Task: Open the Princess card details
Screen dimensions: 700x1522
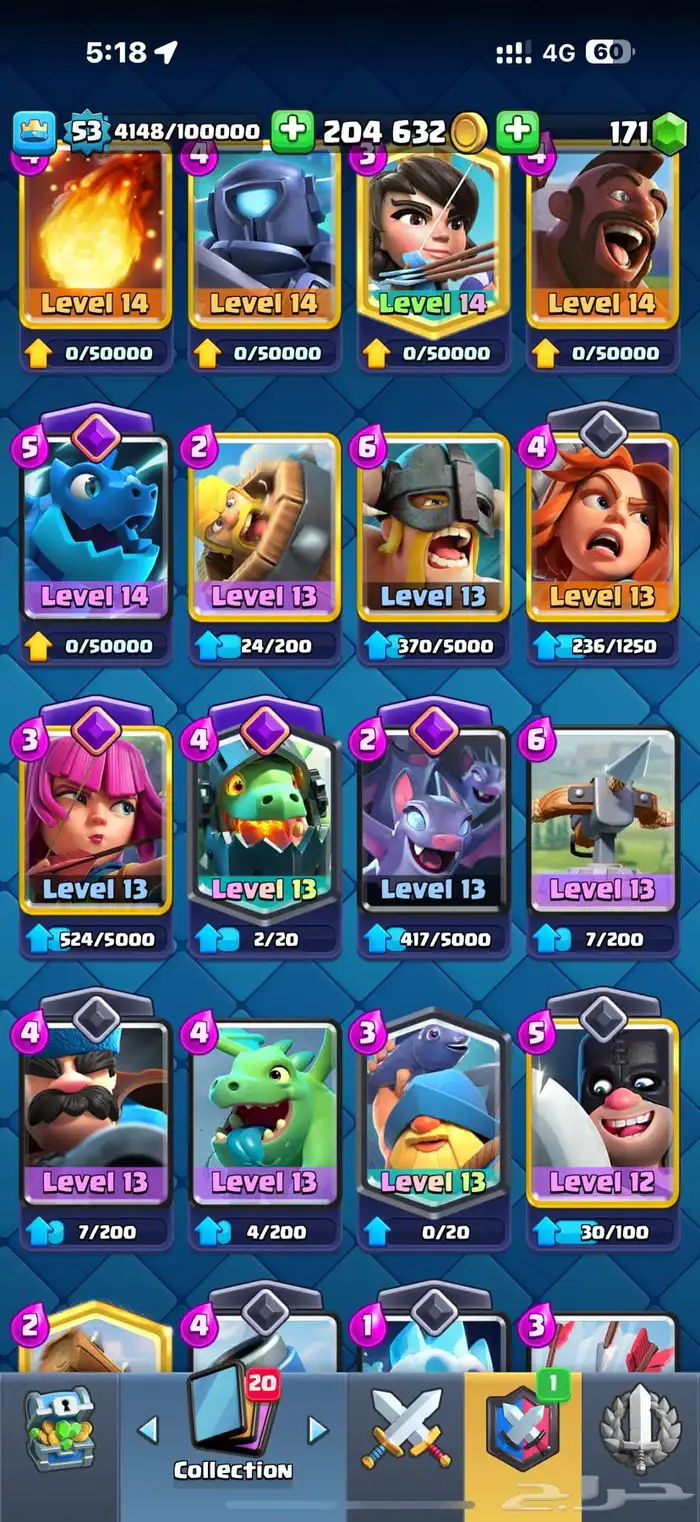Action: [x=433, y=240]
